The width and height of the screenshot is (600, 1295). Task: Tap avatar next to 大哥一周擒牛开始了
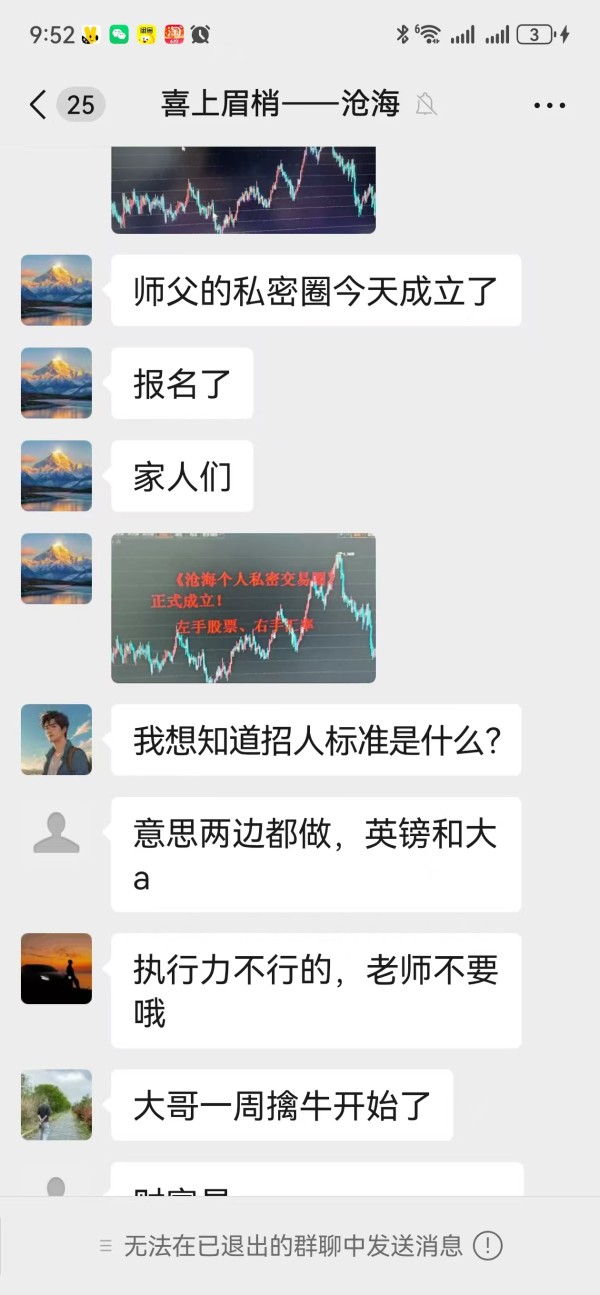[56, 1105]
